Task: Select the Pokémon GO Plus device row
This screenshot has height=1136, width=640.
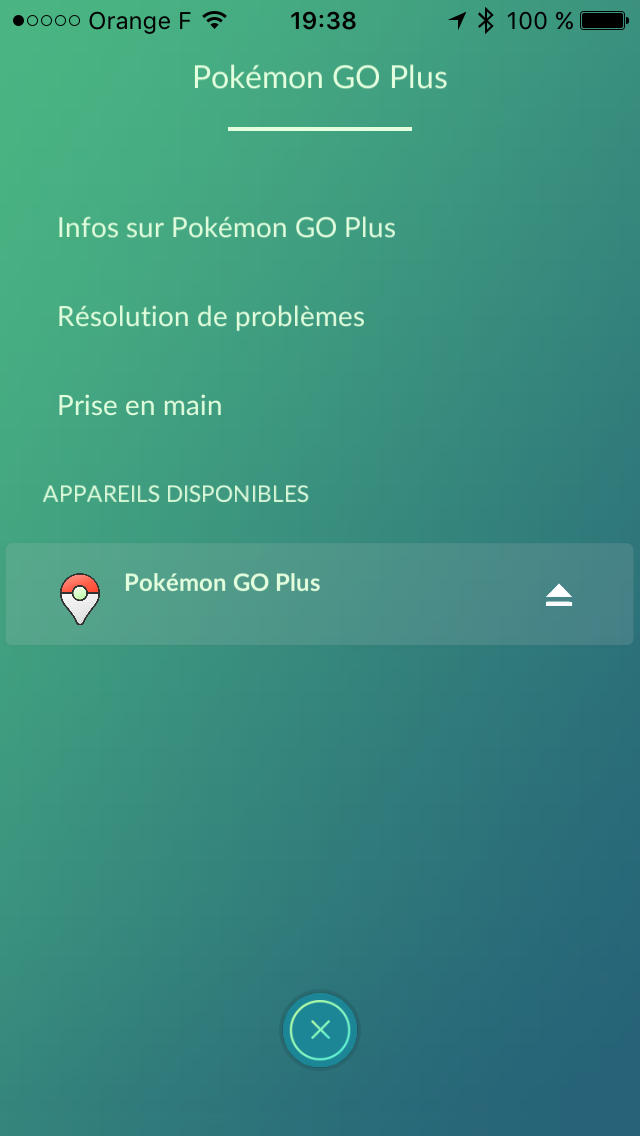Action: tap(320, 594)
